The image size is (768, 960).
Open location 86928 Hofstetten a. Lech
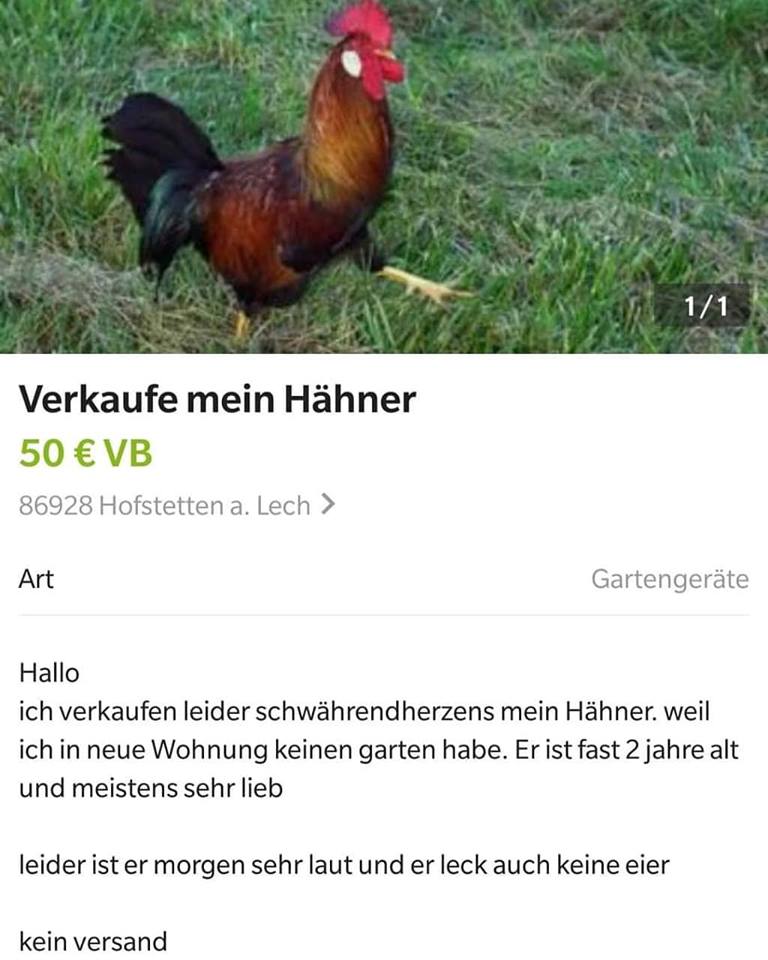(176, 506)
